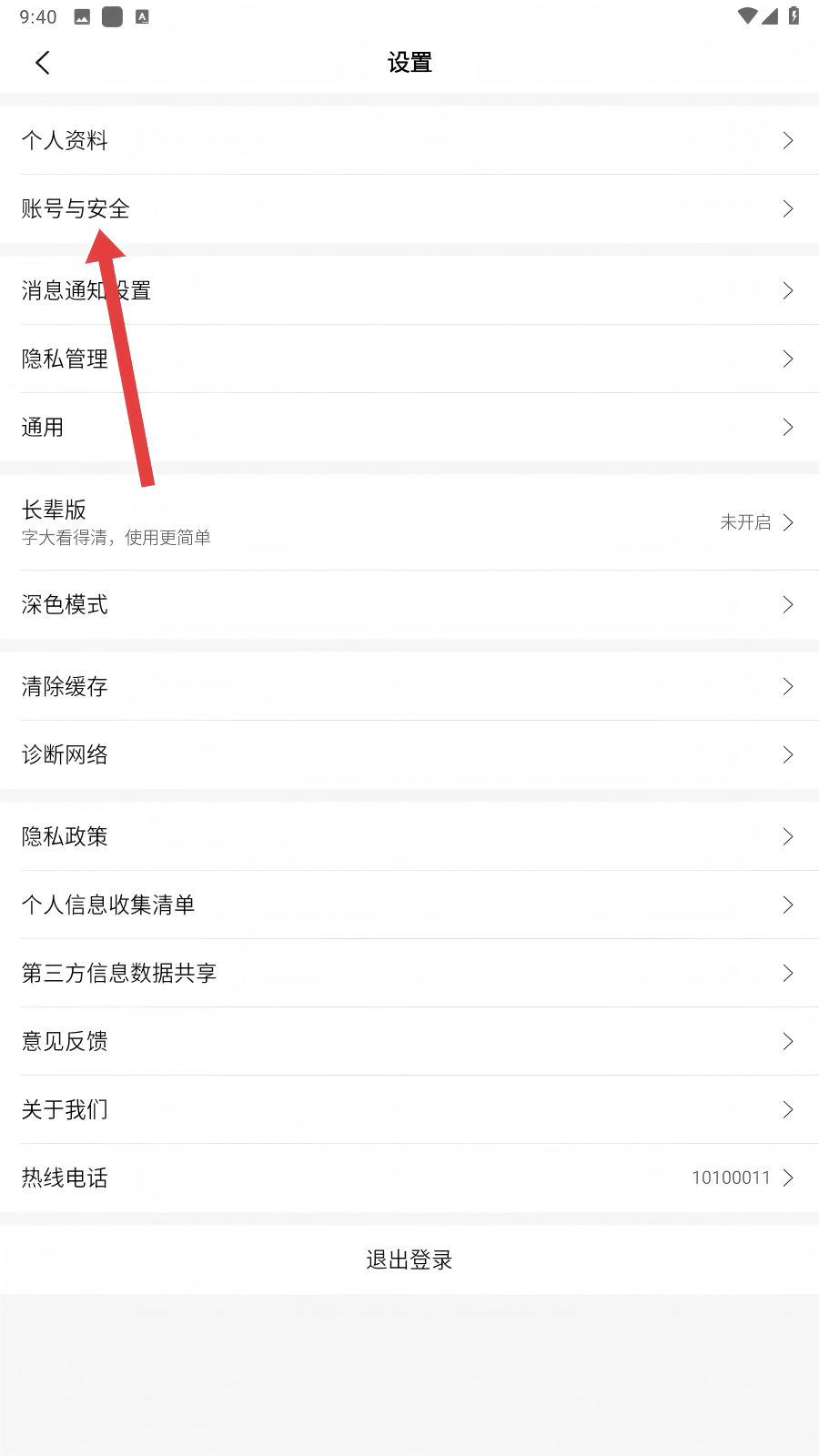This screenshot has width=819, height=1456.
Task: Go back using the top-left arrow
Action: (43, 63)
